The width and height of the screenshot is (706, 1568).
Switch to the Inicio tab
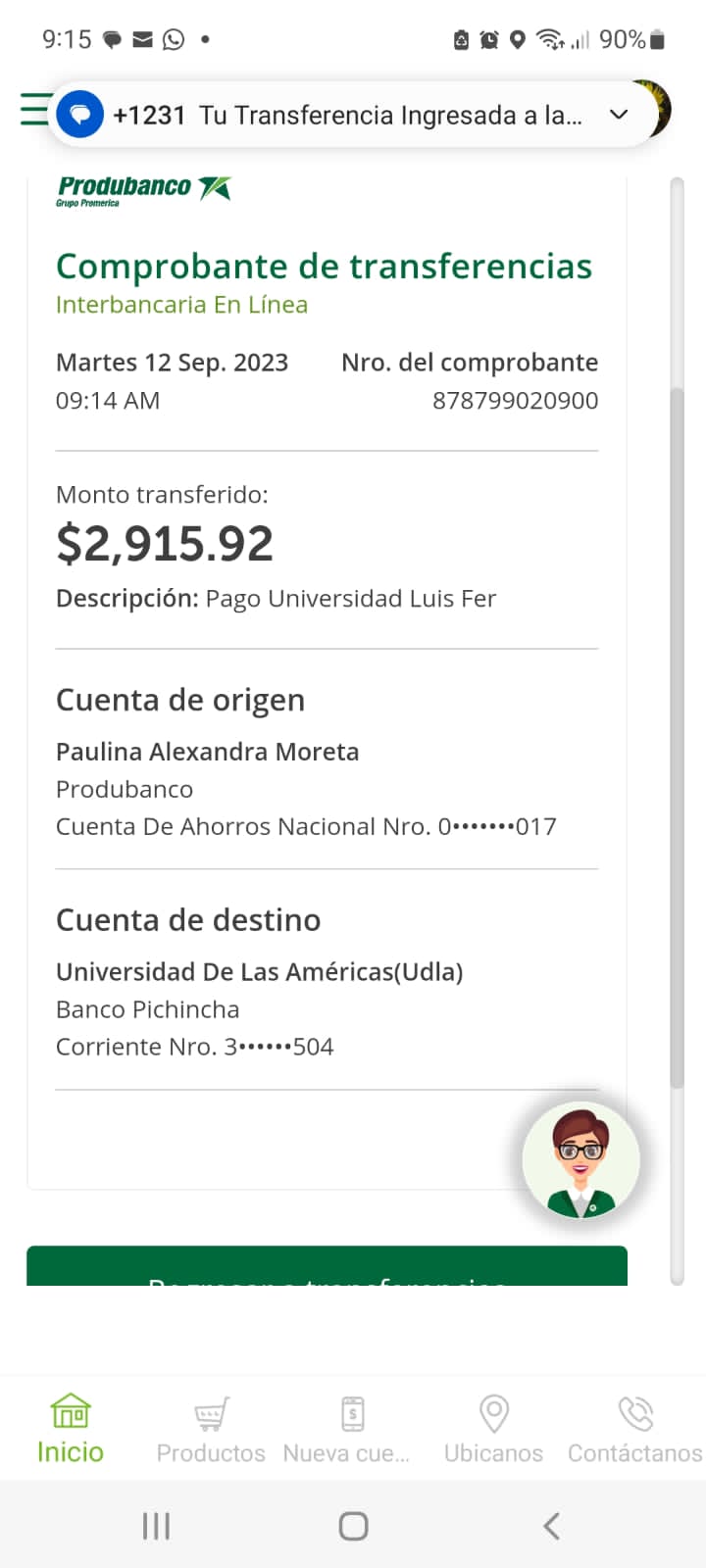tap(71, 1430)
